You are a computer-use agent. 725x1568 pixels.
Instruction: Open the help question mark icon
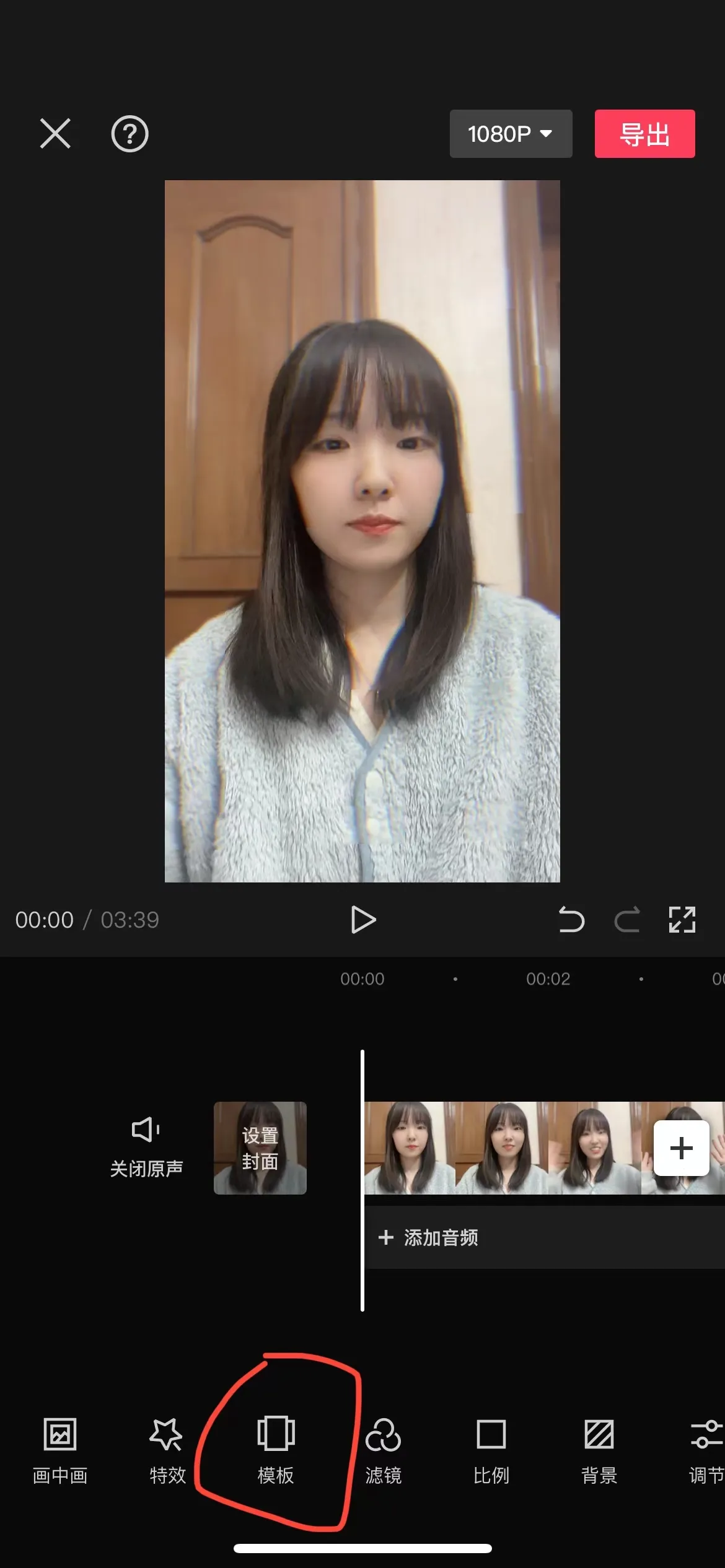tap(130, 133)
